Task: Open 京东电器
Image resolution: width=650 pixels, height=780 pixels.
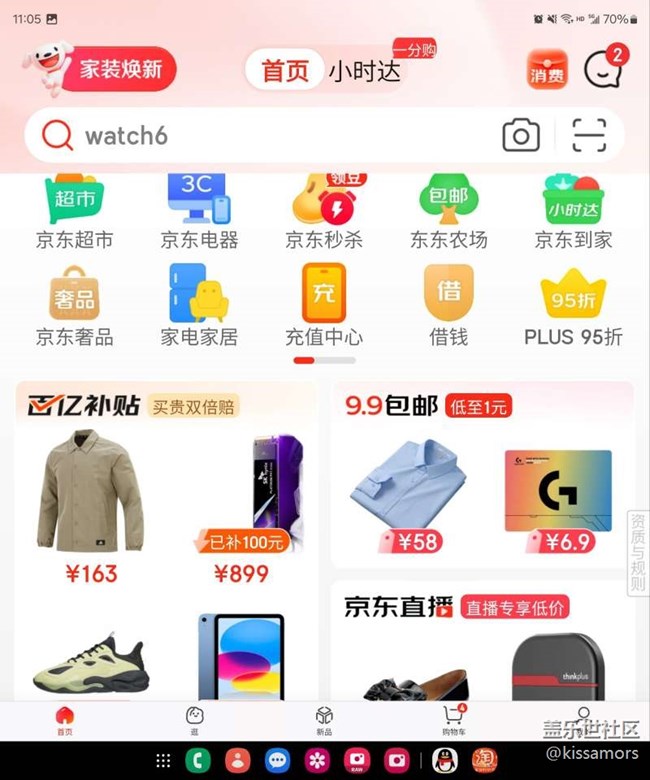Action: (199, 211)
